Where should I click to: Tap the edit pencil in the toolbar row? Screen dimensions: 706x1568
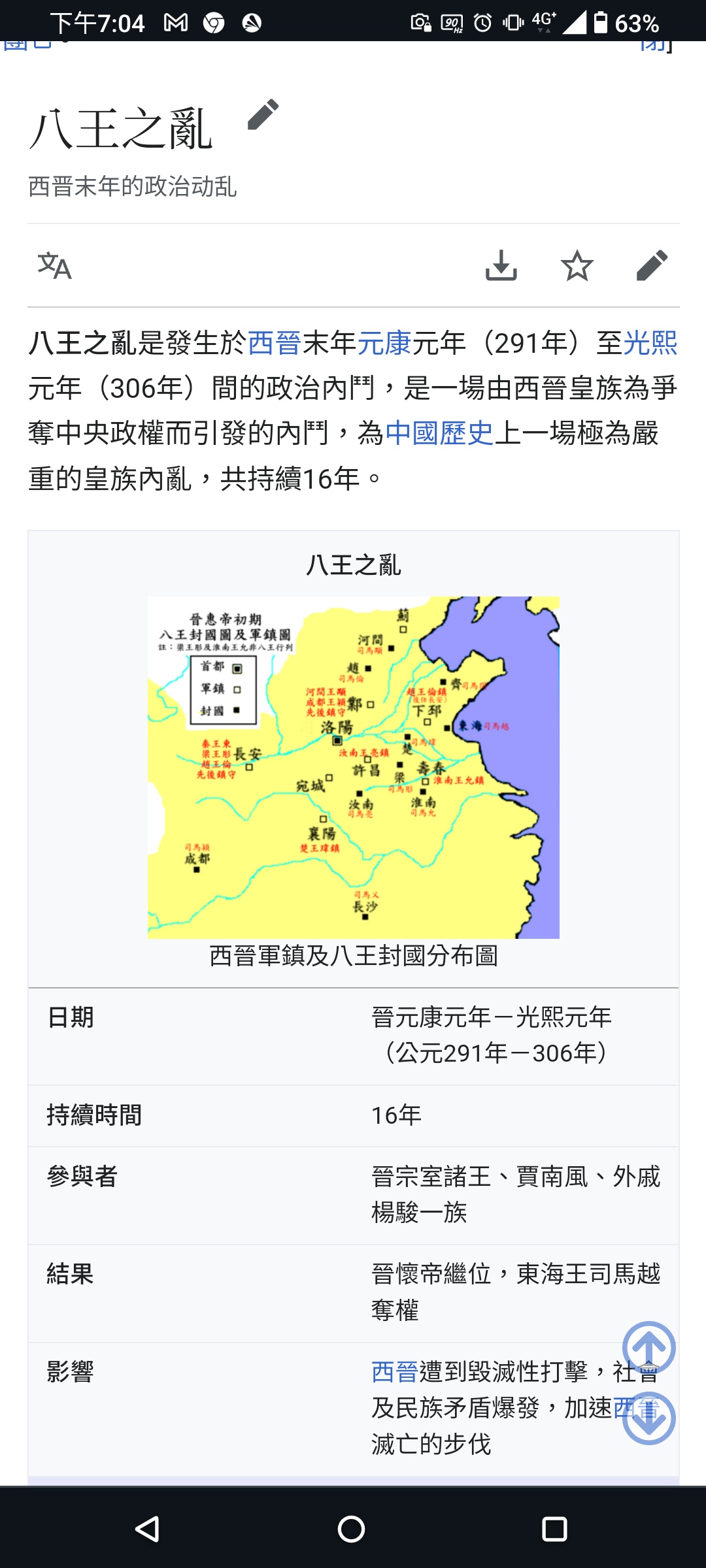(652, 265)
